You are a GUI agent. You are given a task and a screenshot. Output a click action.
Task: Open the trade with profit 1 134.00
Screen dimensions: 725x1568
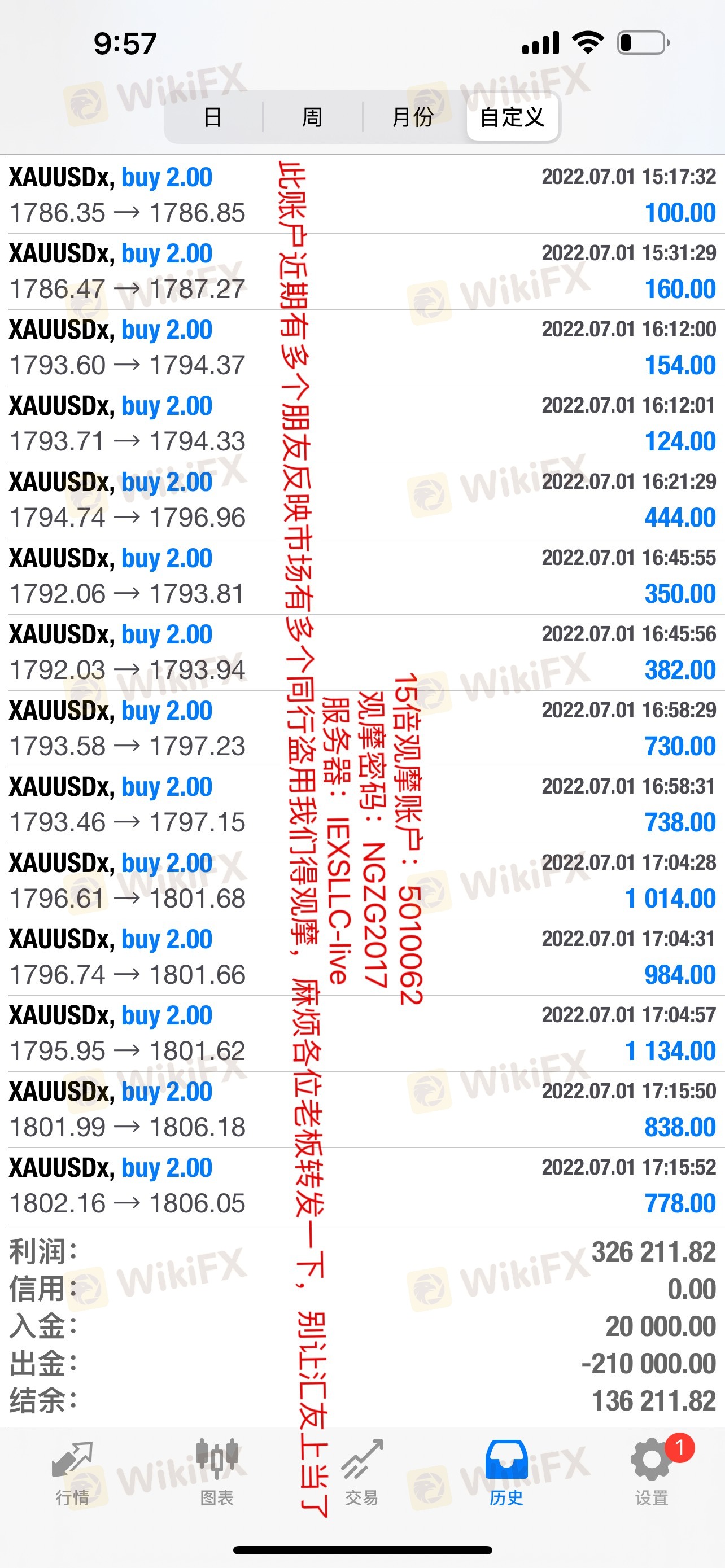362,1033
